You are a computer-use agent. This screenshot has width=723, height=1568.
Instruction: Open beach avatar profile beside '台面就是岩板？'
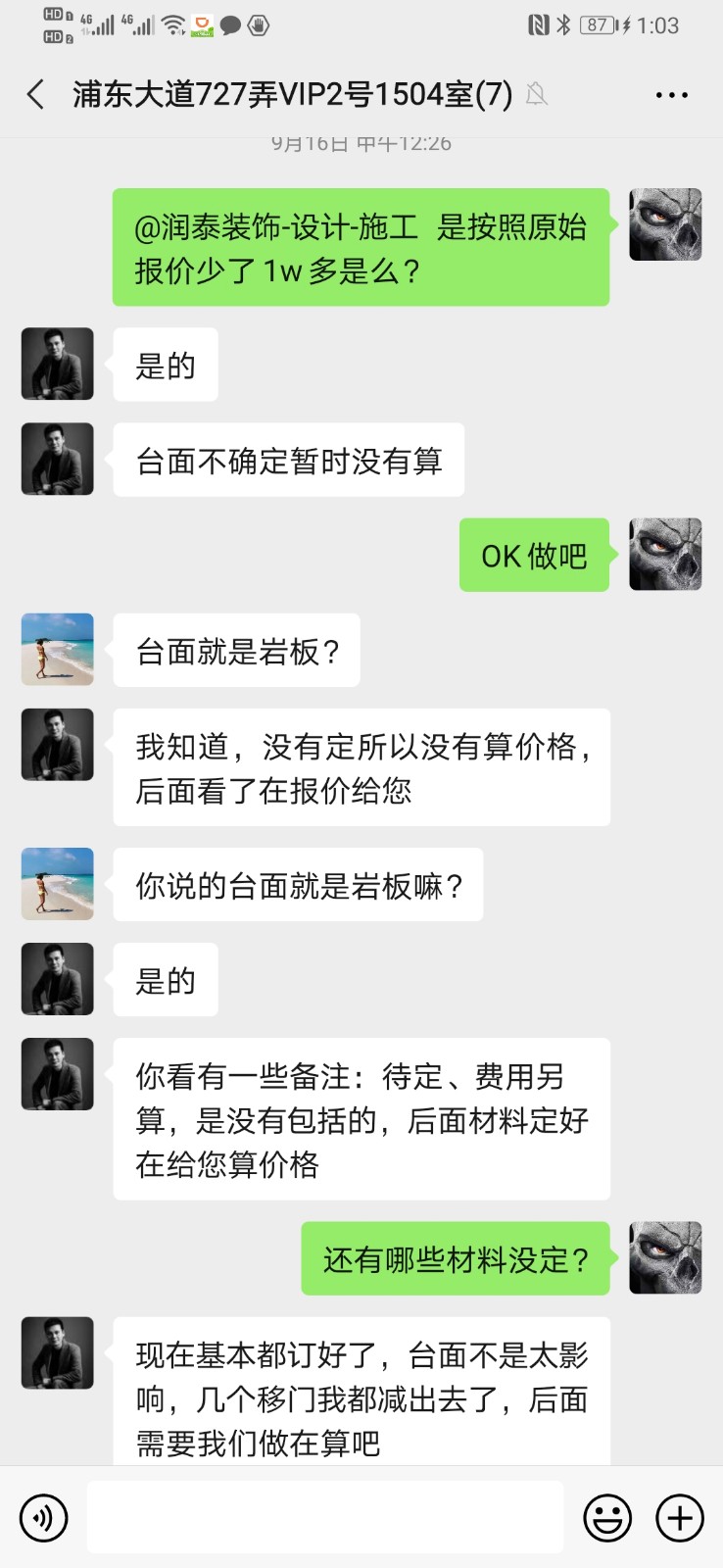58,649
